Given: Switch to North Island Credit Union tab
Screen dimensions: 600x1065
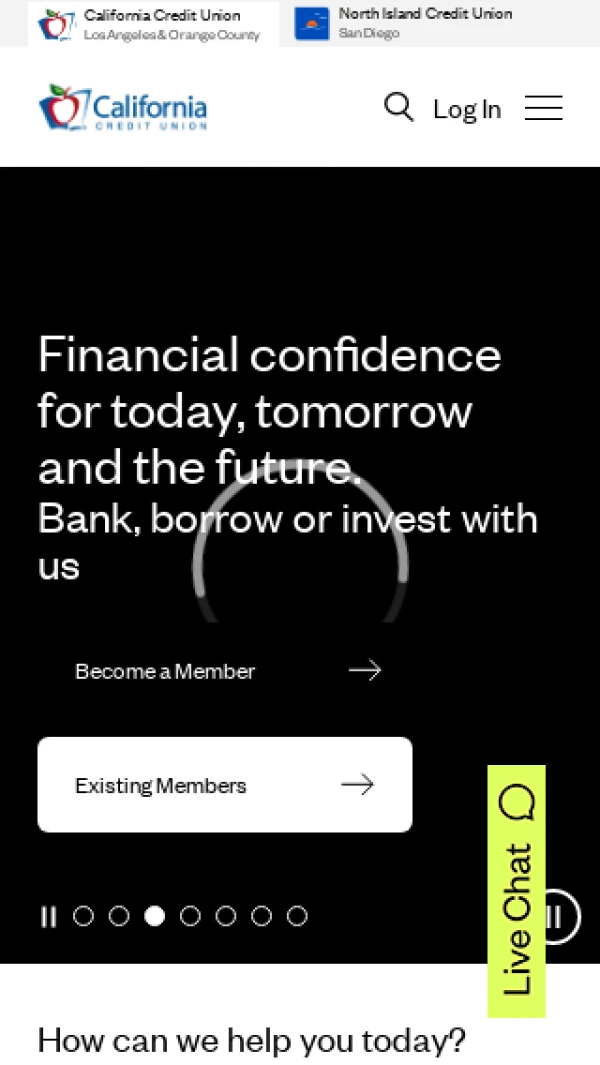Looking at the screenshot, I should click(x=404, y=23).
